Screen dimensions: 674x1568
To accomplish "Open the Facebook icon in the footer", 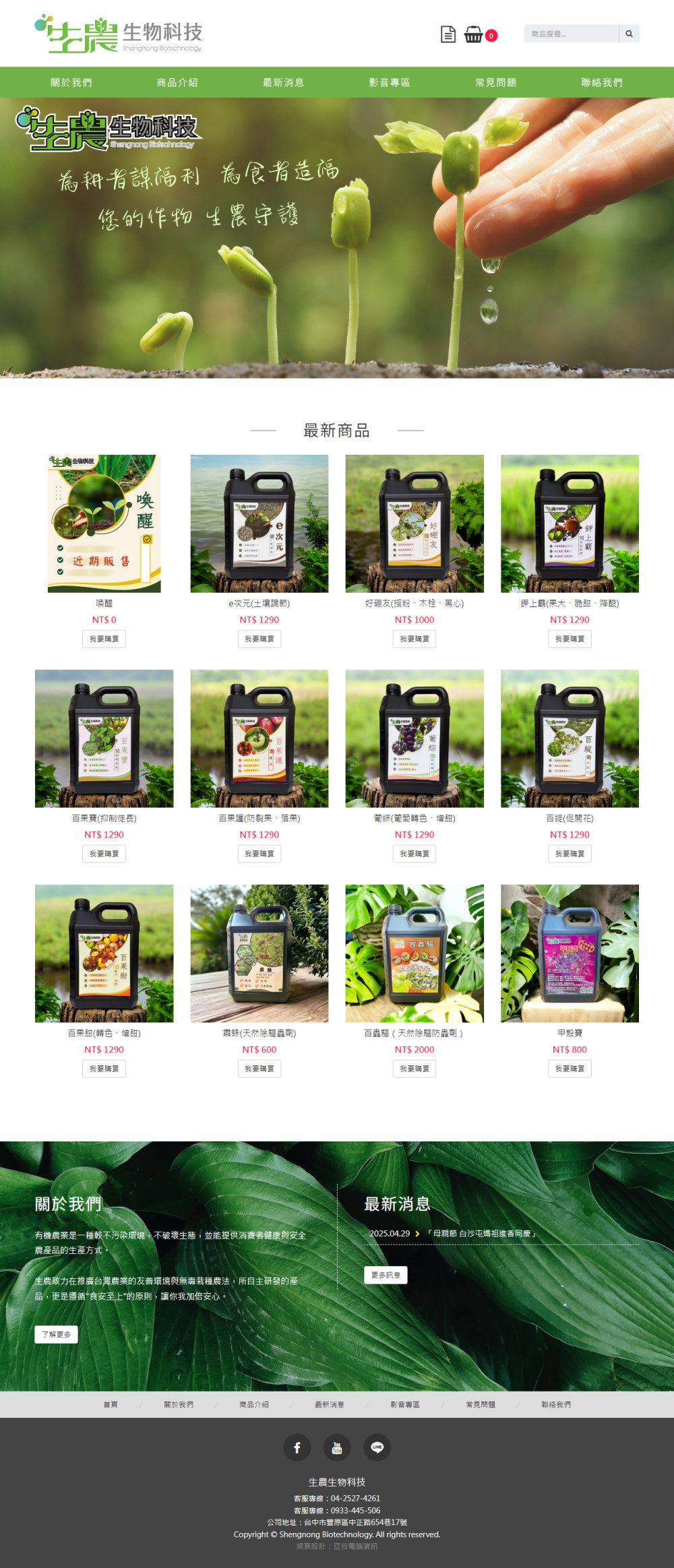I will tap(297, 1447).
